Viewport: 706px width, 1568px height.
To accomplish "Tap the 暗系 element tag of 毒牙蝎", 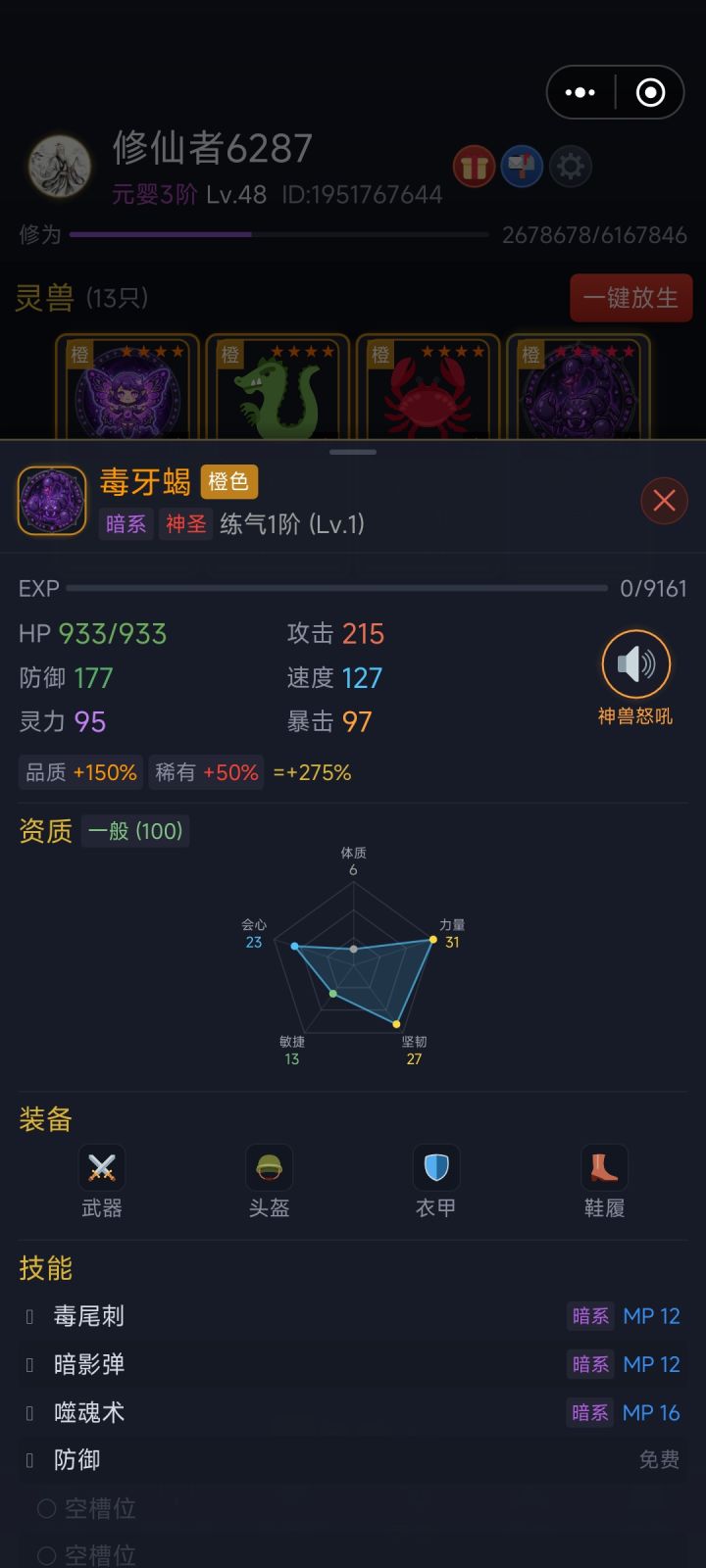I will pos(126,524).
